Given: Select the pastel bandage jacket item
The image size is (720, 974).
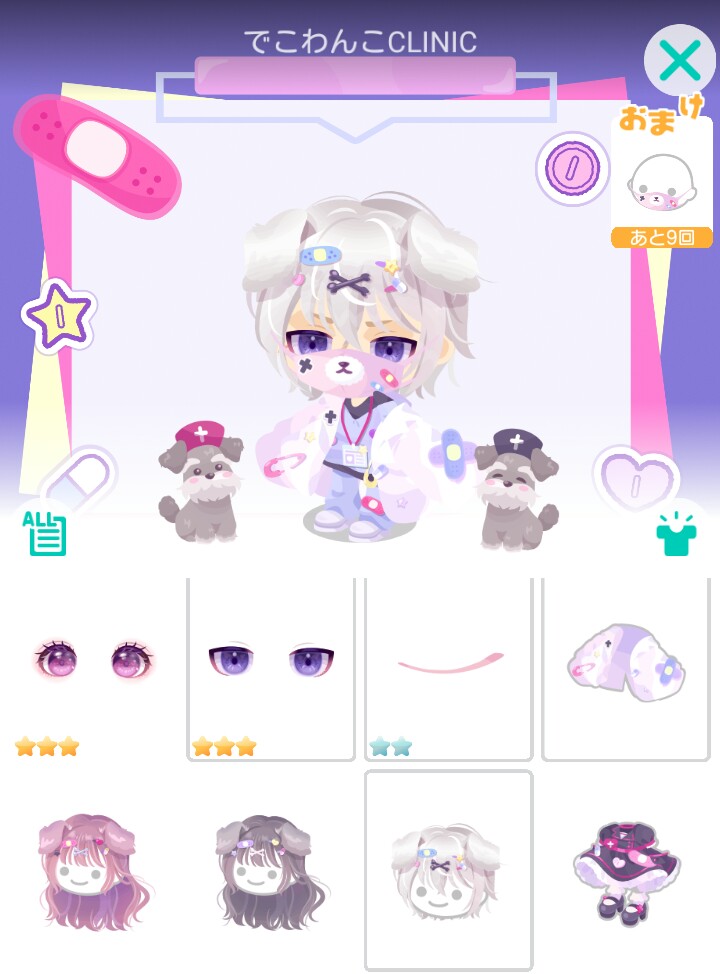Looking at the screenshot, I should [x=625, y=669].
